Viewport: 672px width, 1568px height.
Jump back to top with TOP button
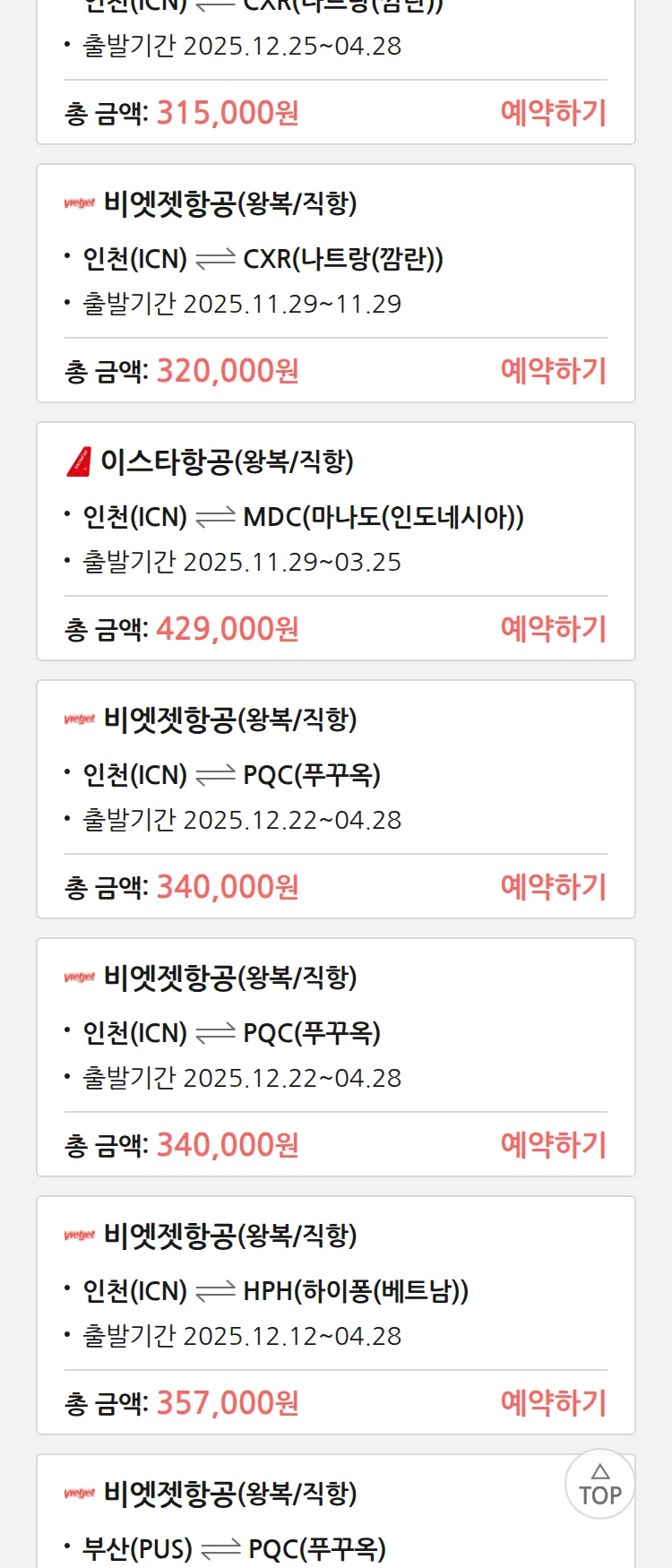[599, 1485]
